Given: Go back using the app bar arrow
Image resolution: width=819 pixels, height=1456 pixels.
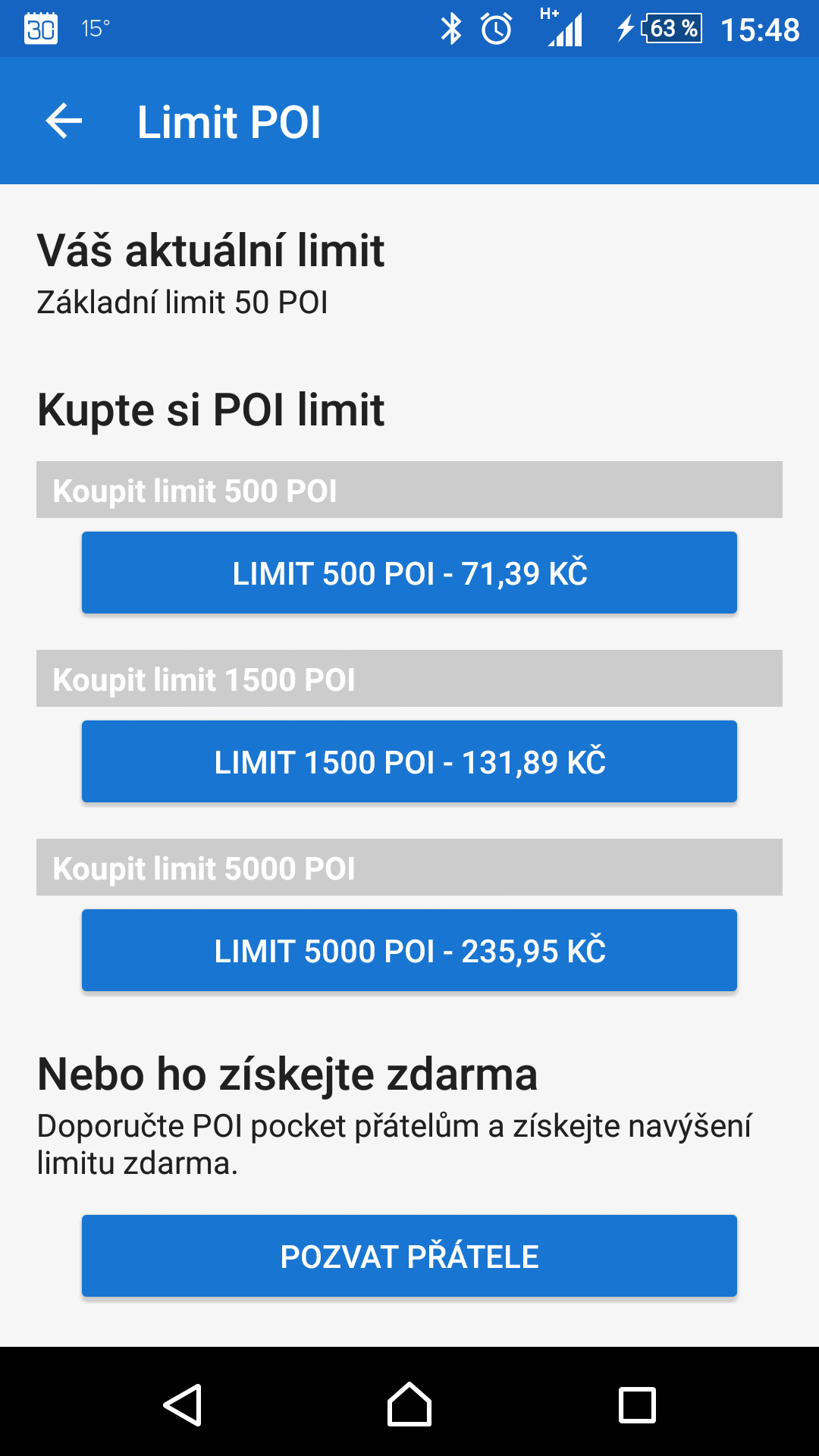Looking at the screenshot, I should (64, 121).
